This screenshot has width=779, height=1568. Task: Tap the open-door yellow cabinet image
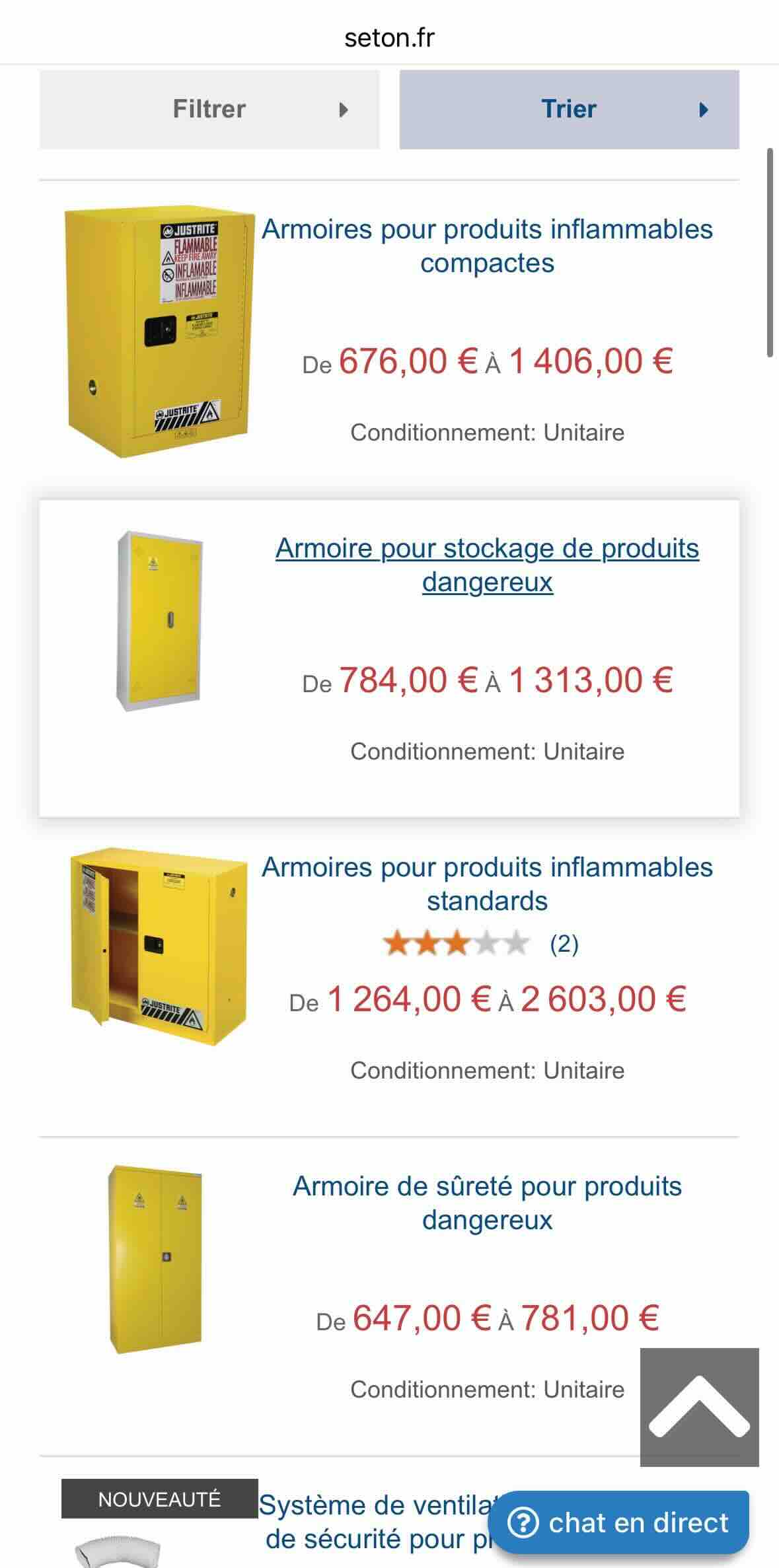[159, 944]
